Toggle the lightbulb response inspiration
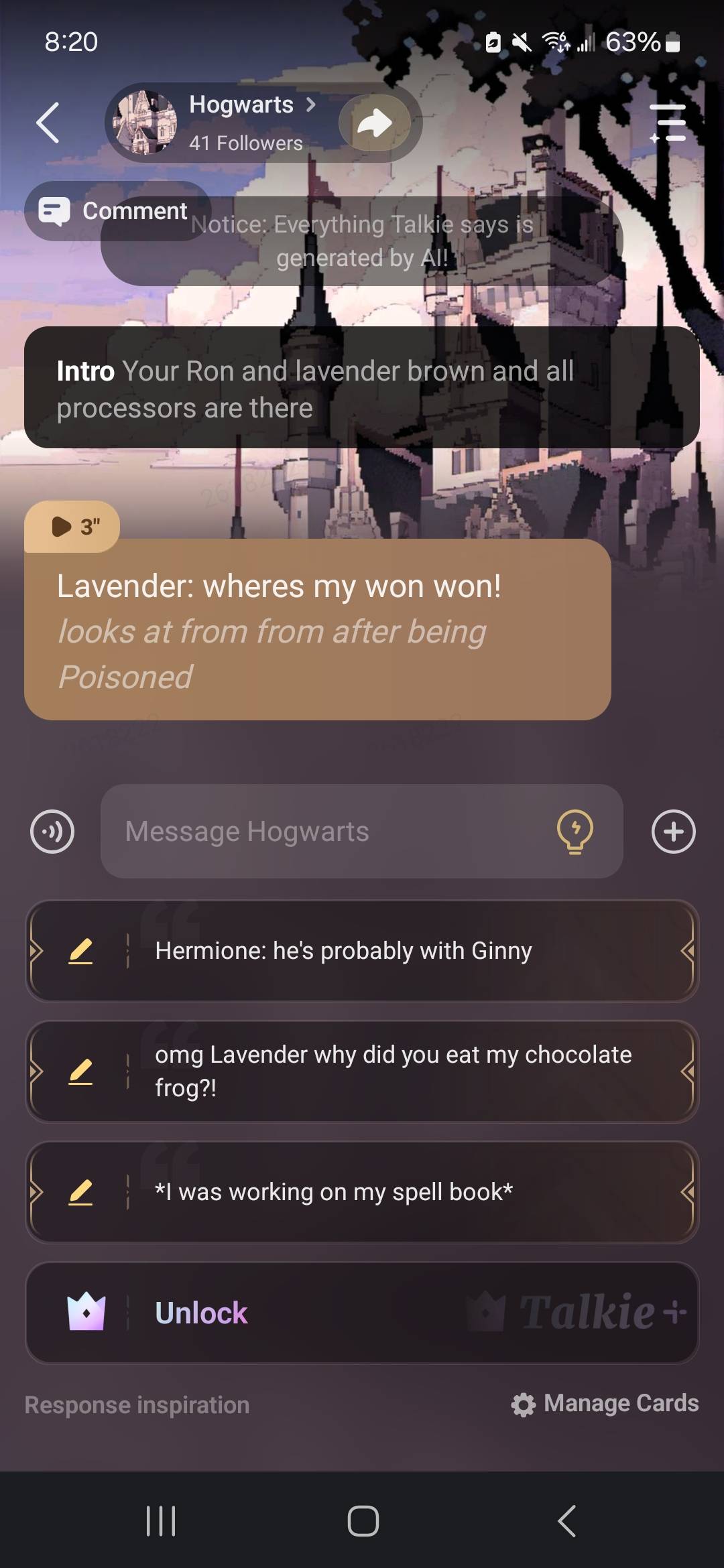Viewport: 724px width, 1568px height. (575, 832)
